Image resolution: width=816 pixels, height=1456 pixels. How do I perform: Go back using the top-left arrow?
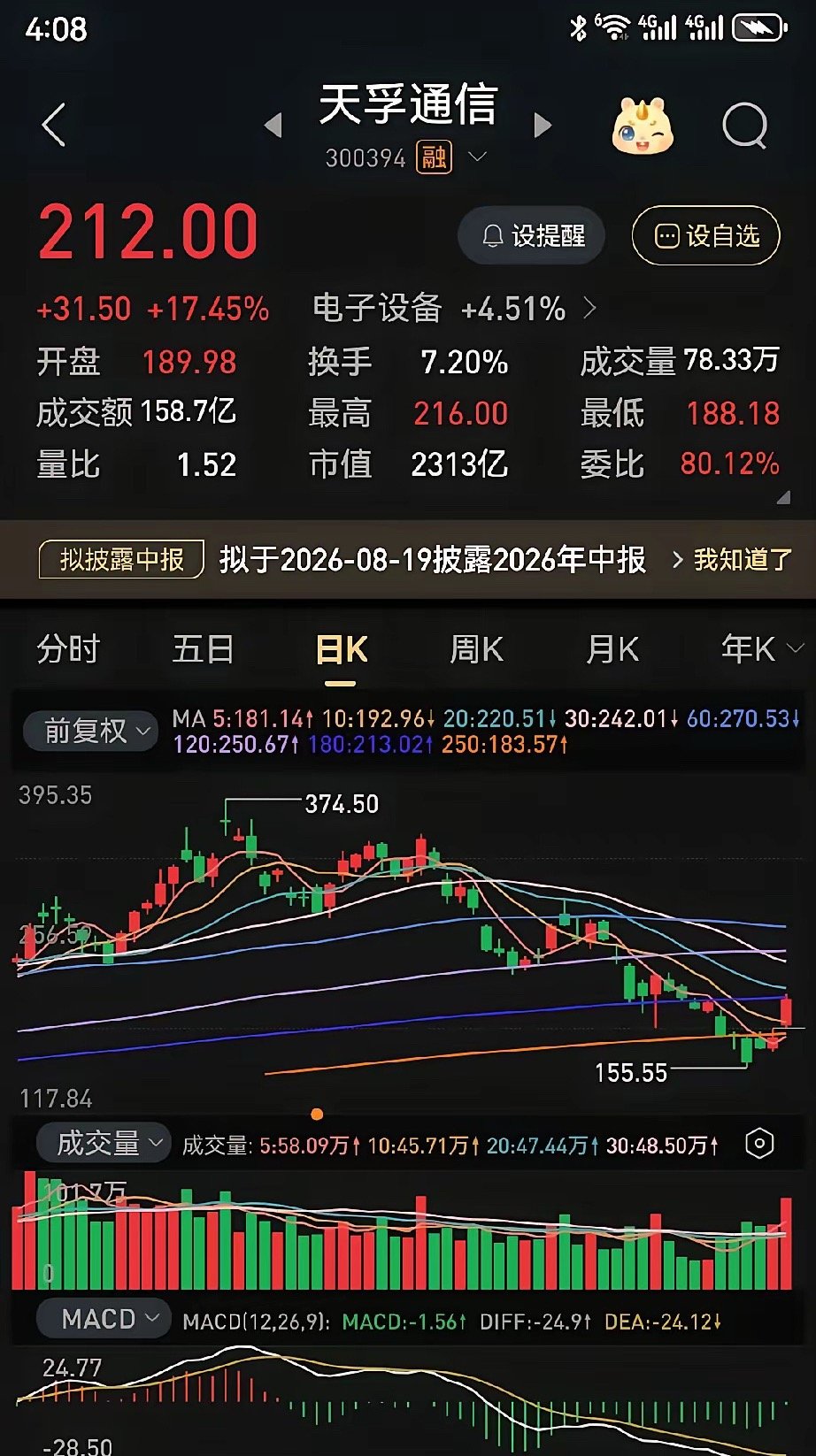click(55, 125)
